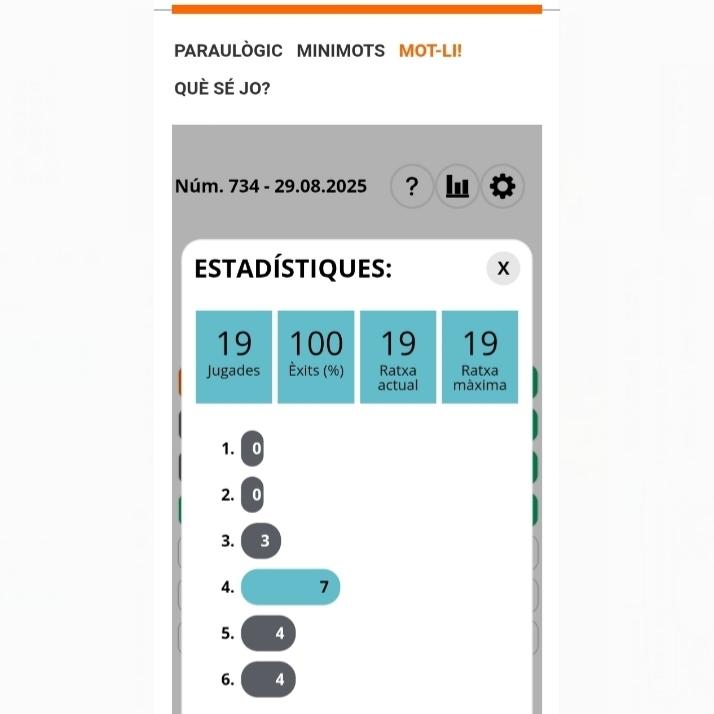Switch to the Minimots game
The width and height of the screenshot is (714, 714).
pyautogui.click(x=340, y=51)
